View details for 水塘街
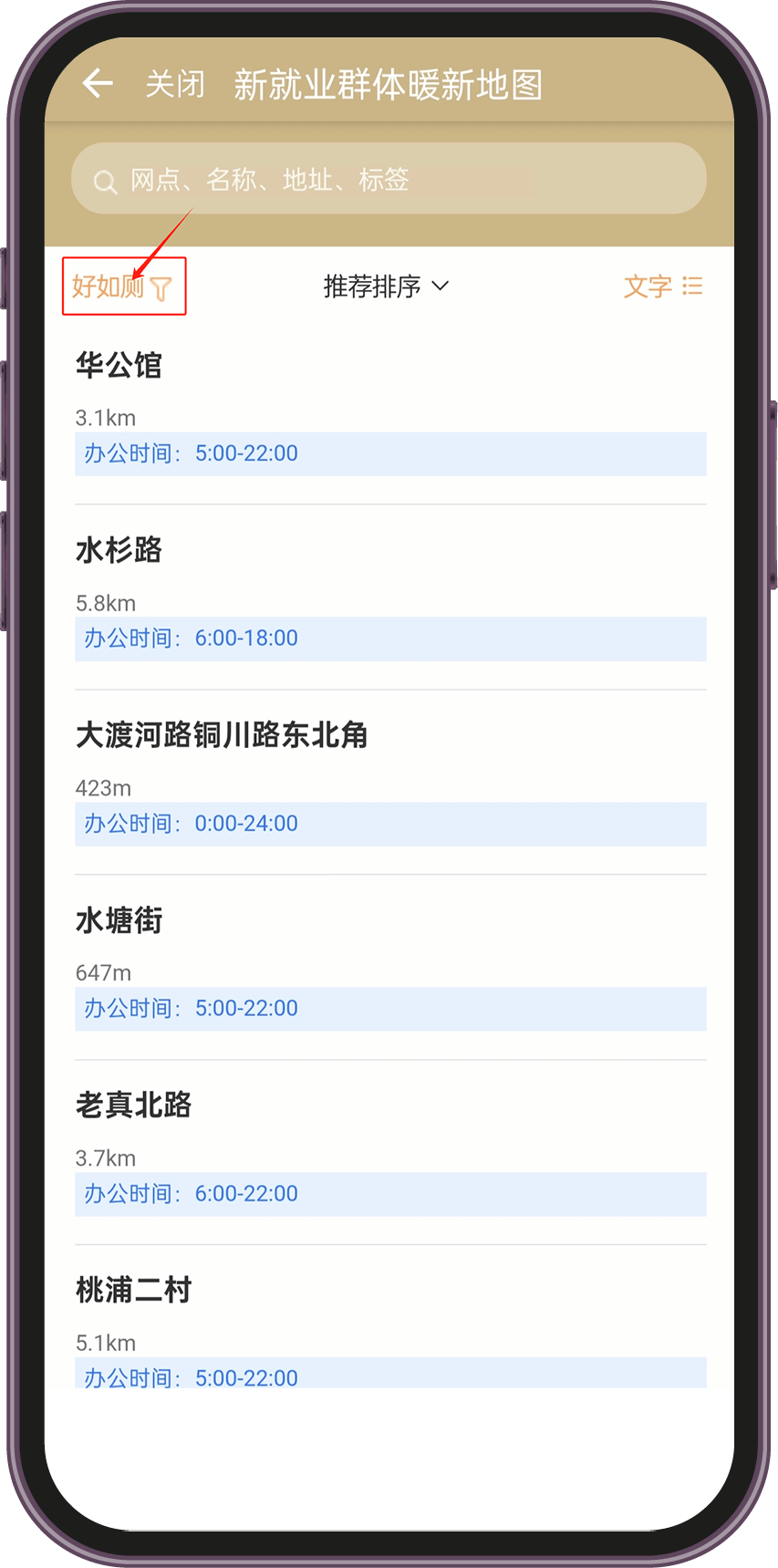 click(x=119, y=920)
